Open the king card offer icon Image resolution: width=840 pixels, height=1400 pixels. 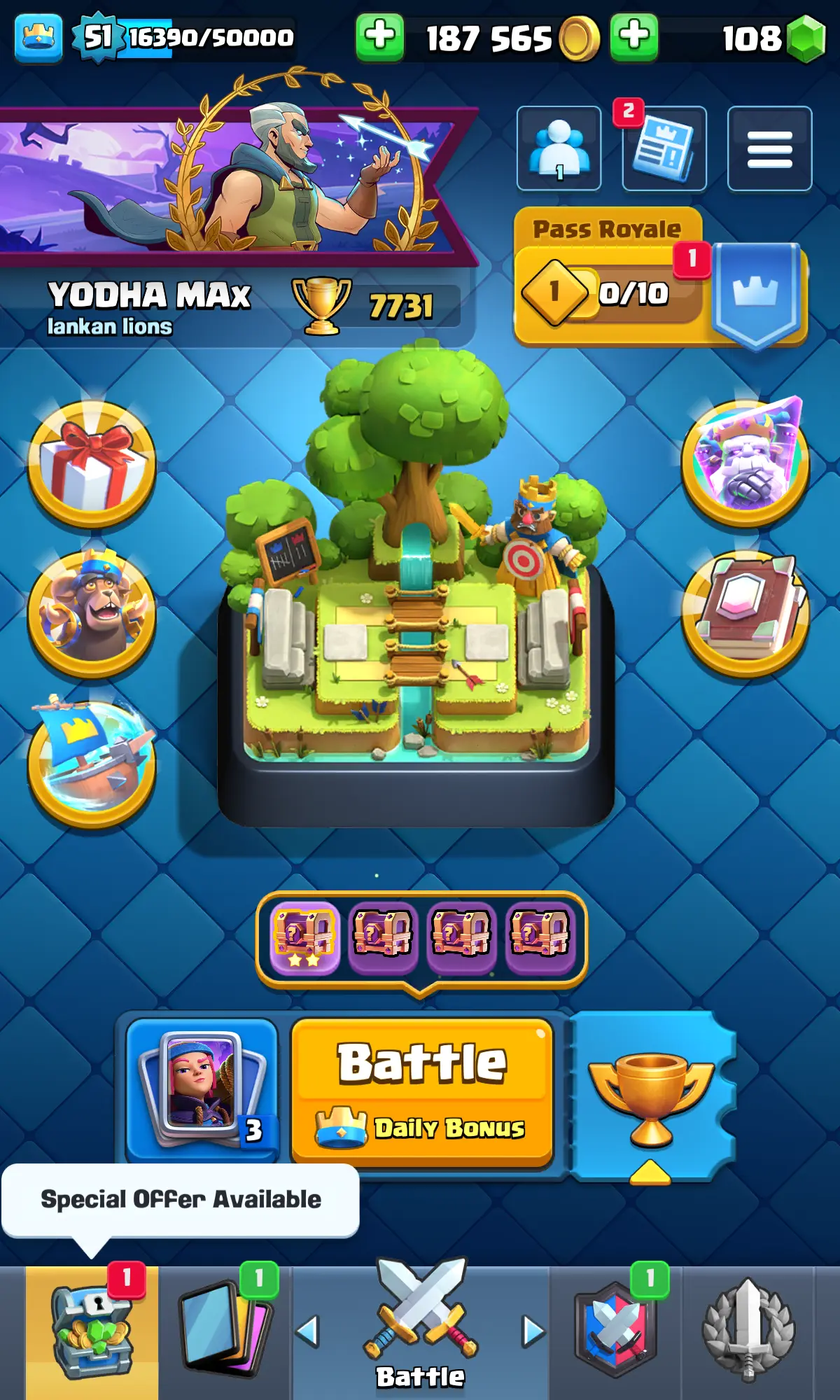[x=745, y=462]
